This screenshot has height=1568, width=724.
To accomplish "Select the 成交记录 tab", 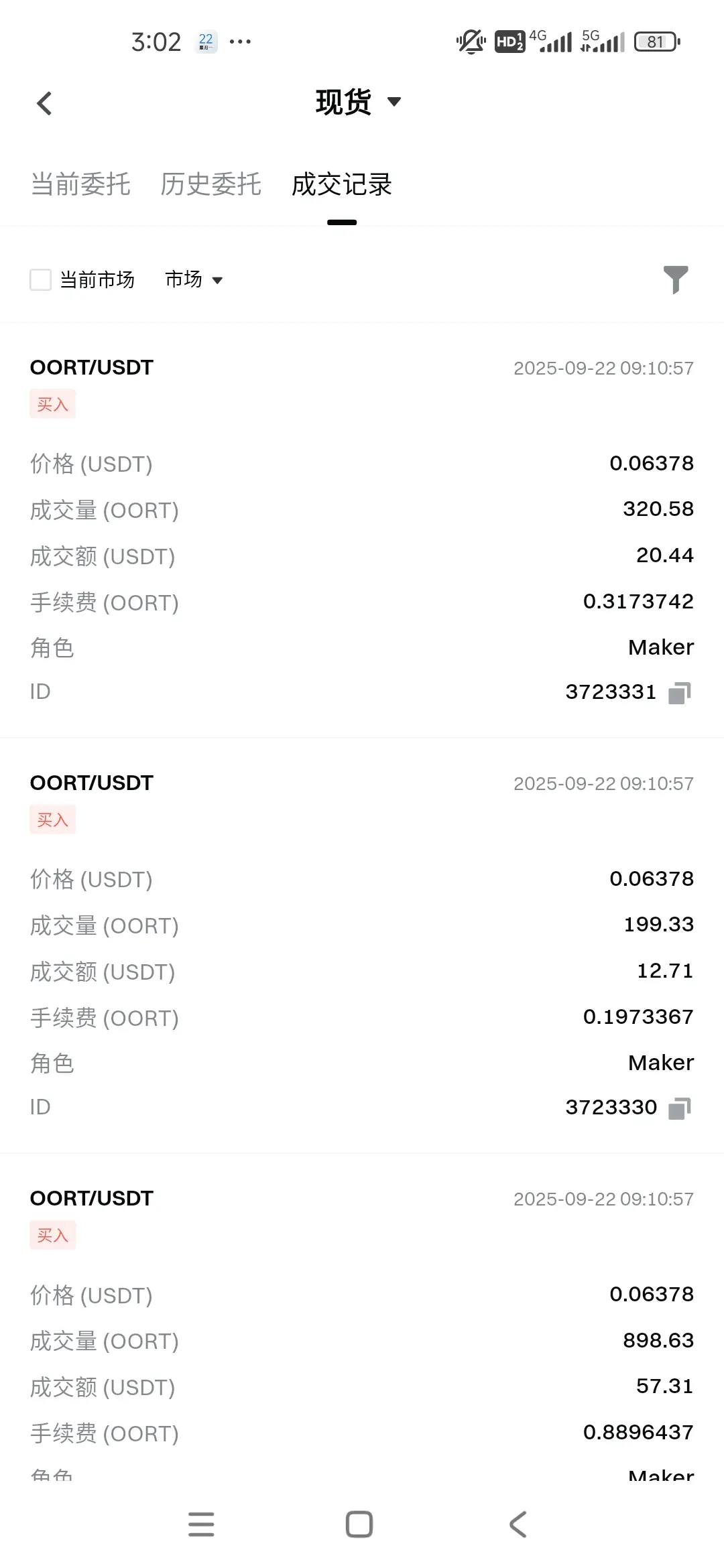I will (x=342, y=184).
